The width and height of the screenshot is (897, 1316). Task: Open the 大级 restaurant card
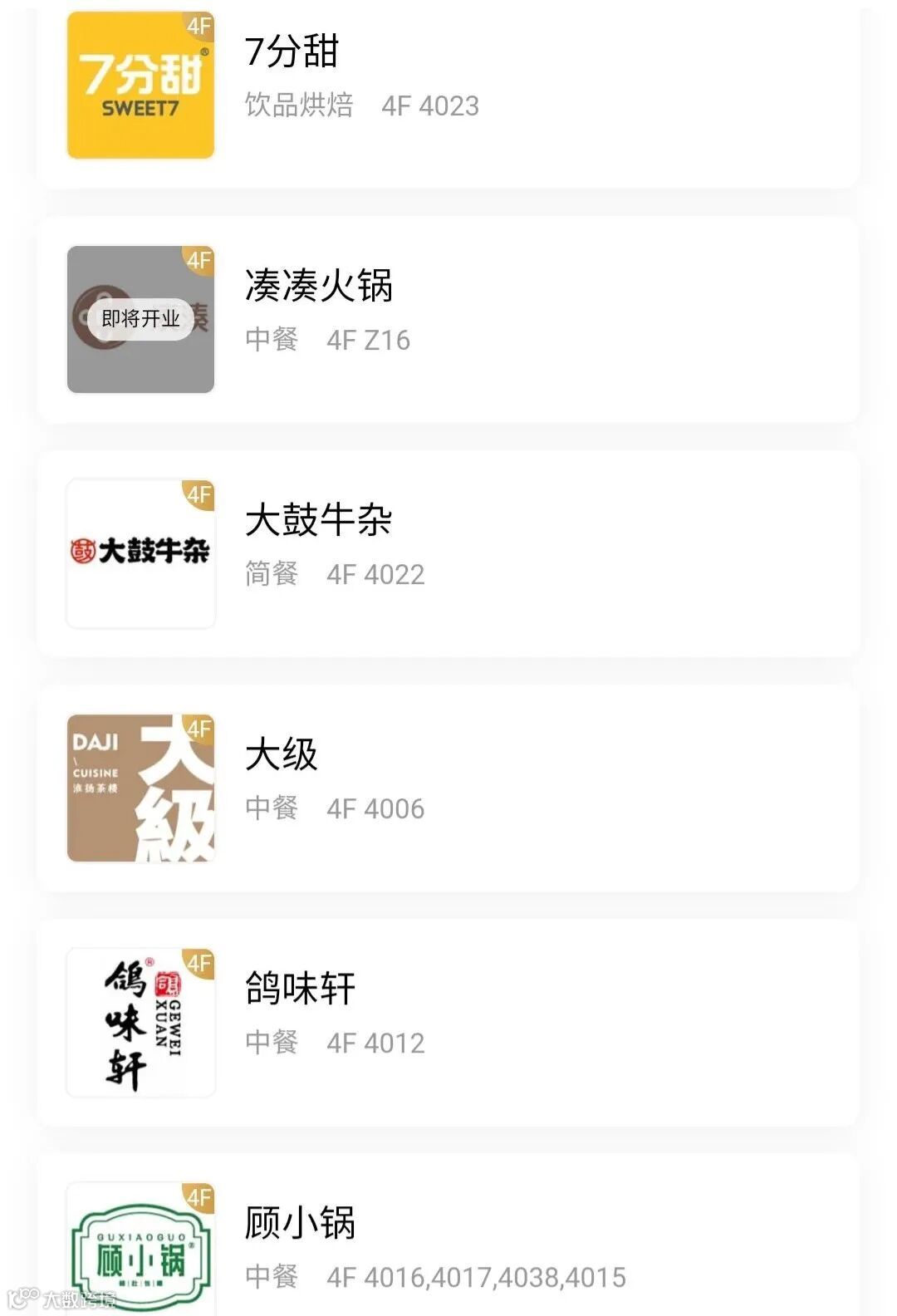point(448,788)
